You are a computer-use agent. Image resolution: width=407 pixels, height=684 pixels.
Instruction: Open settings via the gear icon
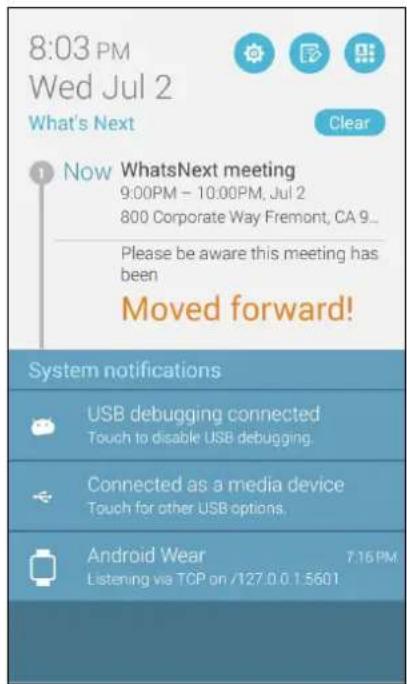coord(254,53)
